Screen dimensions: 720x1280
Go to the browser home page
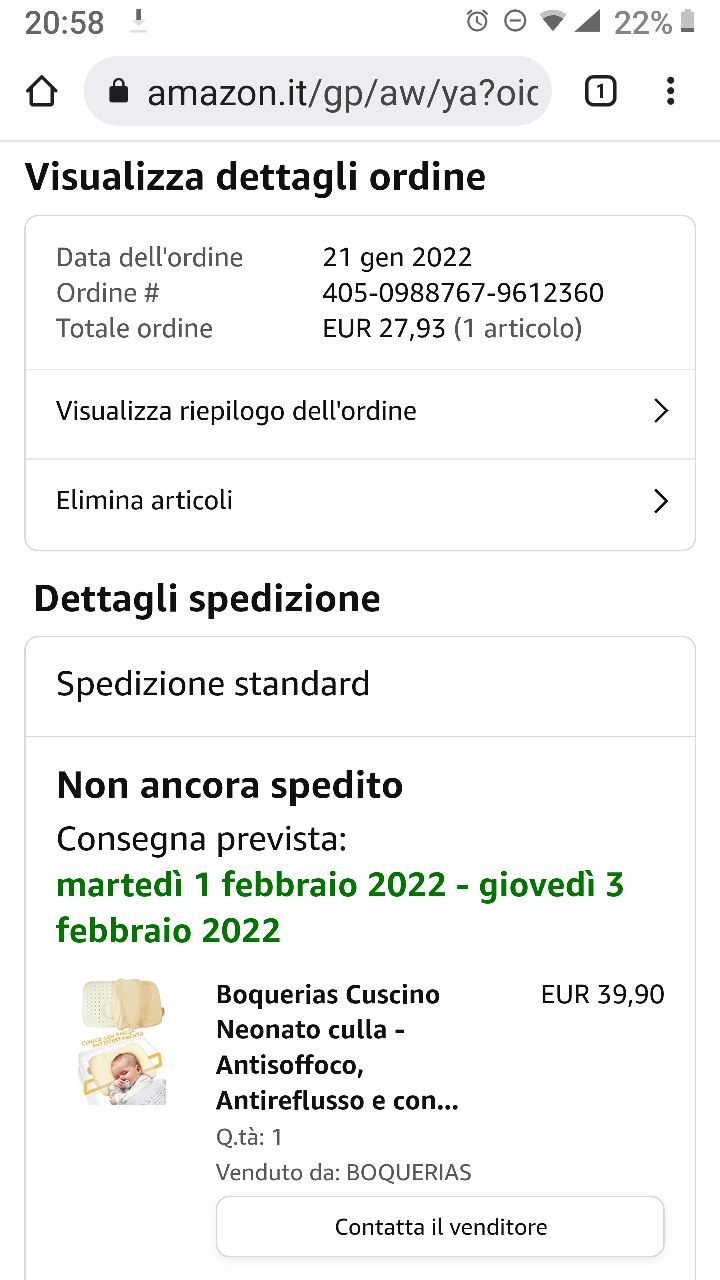click(41, 92)
